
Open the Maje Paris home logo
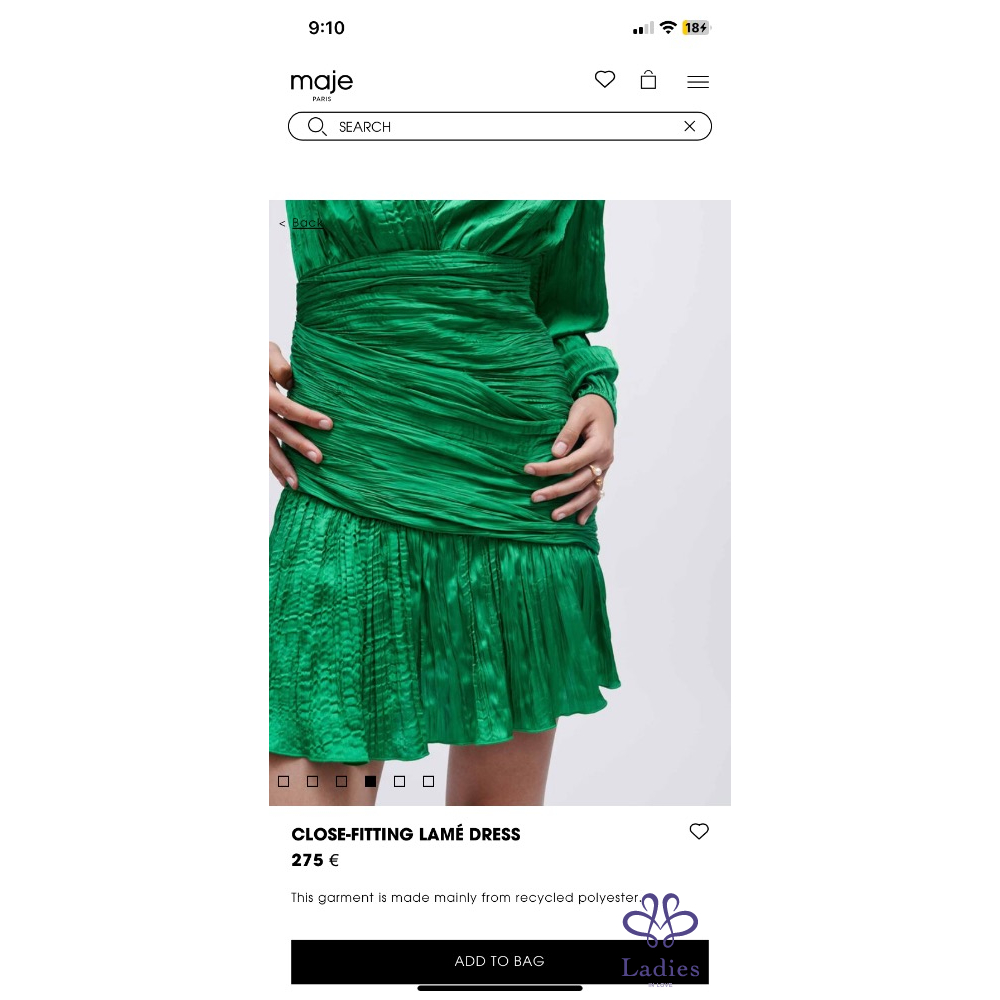coord(322,84)
